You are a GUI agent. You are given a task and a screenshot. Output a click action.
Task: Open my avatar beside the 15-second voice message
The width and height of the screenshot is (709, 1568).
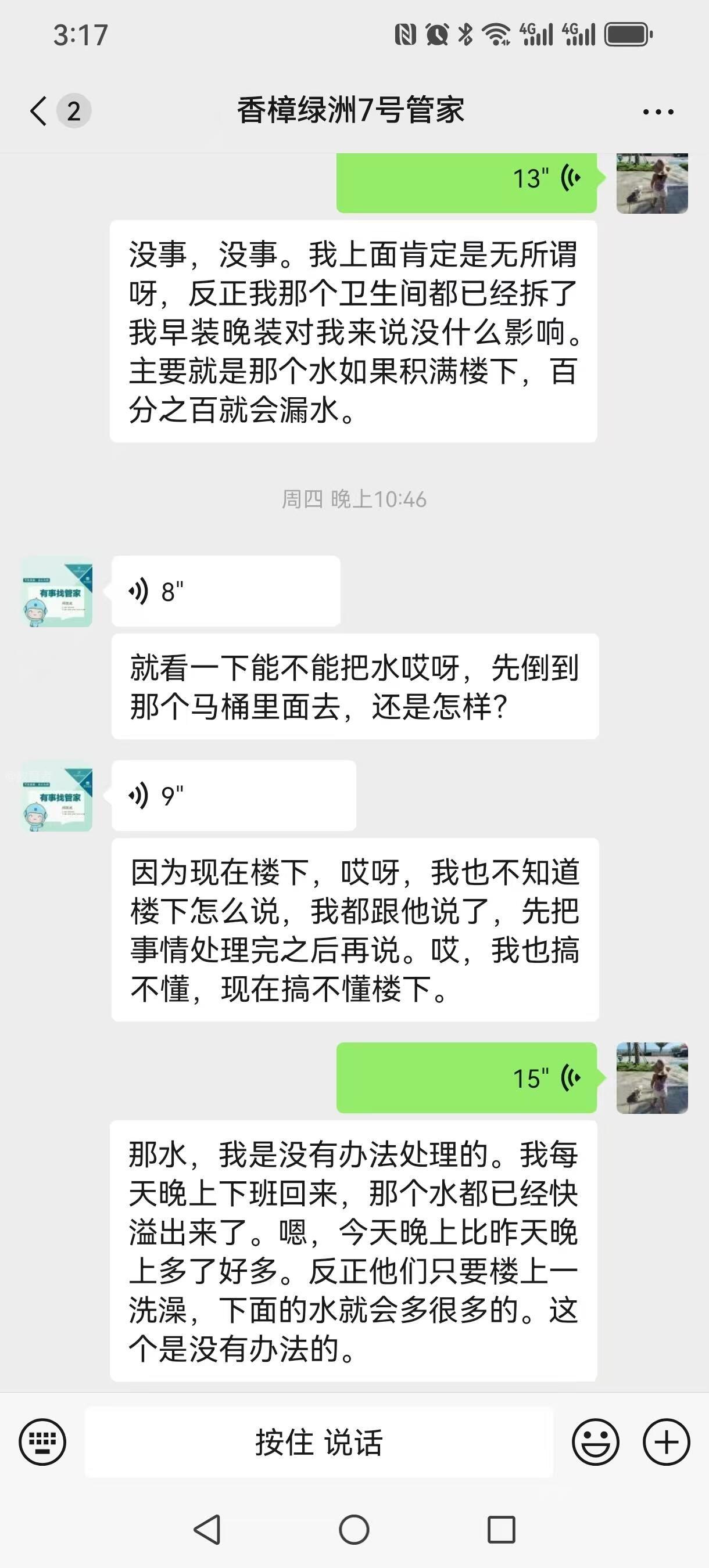pos(651,1078)
